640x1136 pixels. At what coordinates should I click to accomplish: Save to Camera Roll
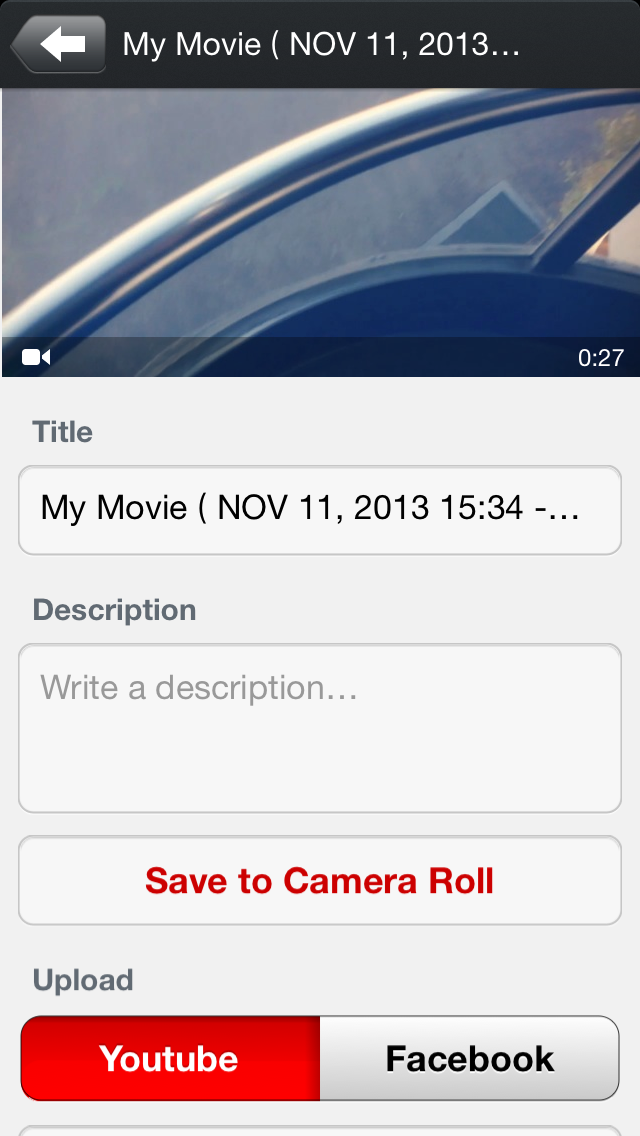click(x=320, y=880)
